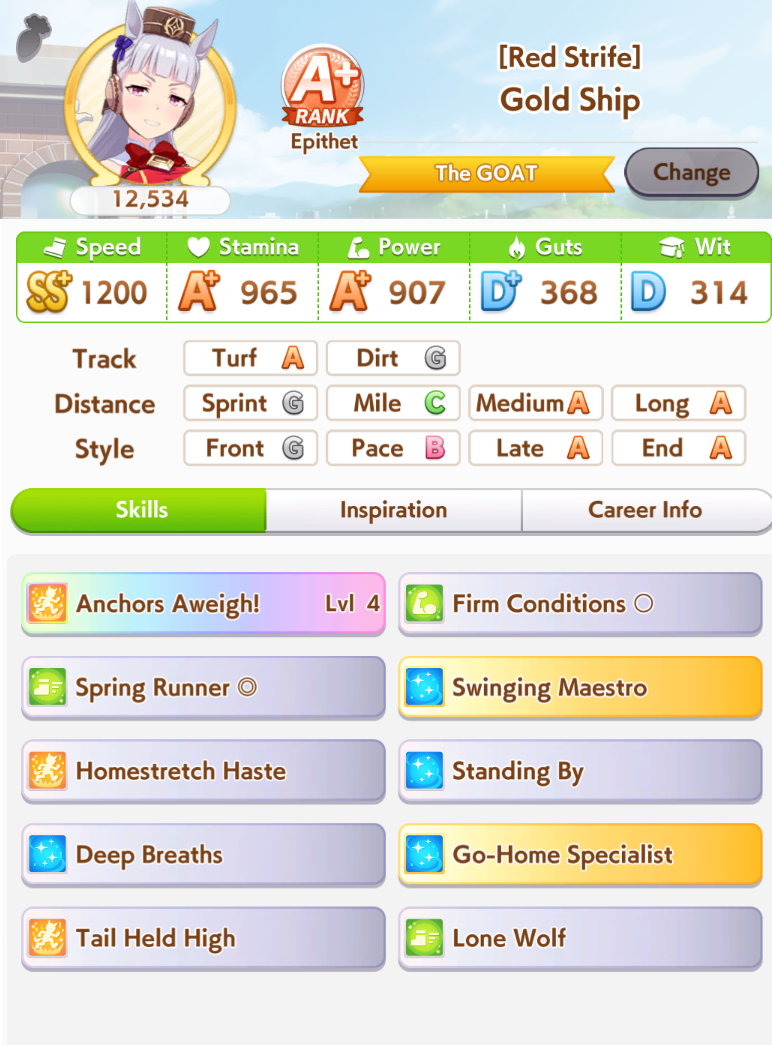Viewport: 772px width, 1045px height.
Task: Open the Lone Wolf skill
Action: [580, 938]
